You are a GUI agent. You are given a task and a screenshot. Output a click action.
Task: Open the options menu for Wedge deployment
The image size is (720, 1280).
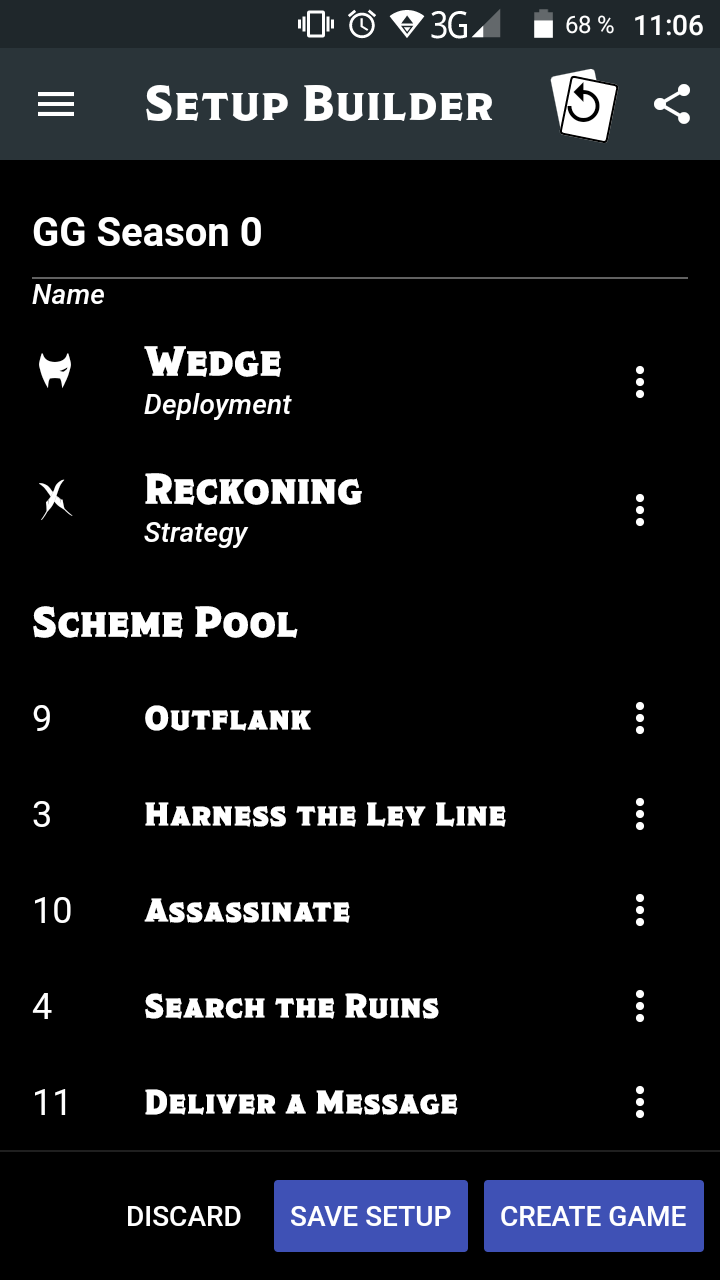[639, 382]
